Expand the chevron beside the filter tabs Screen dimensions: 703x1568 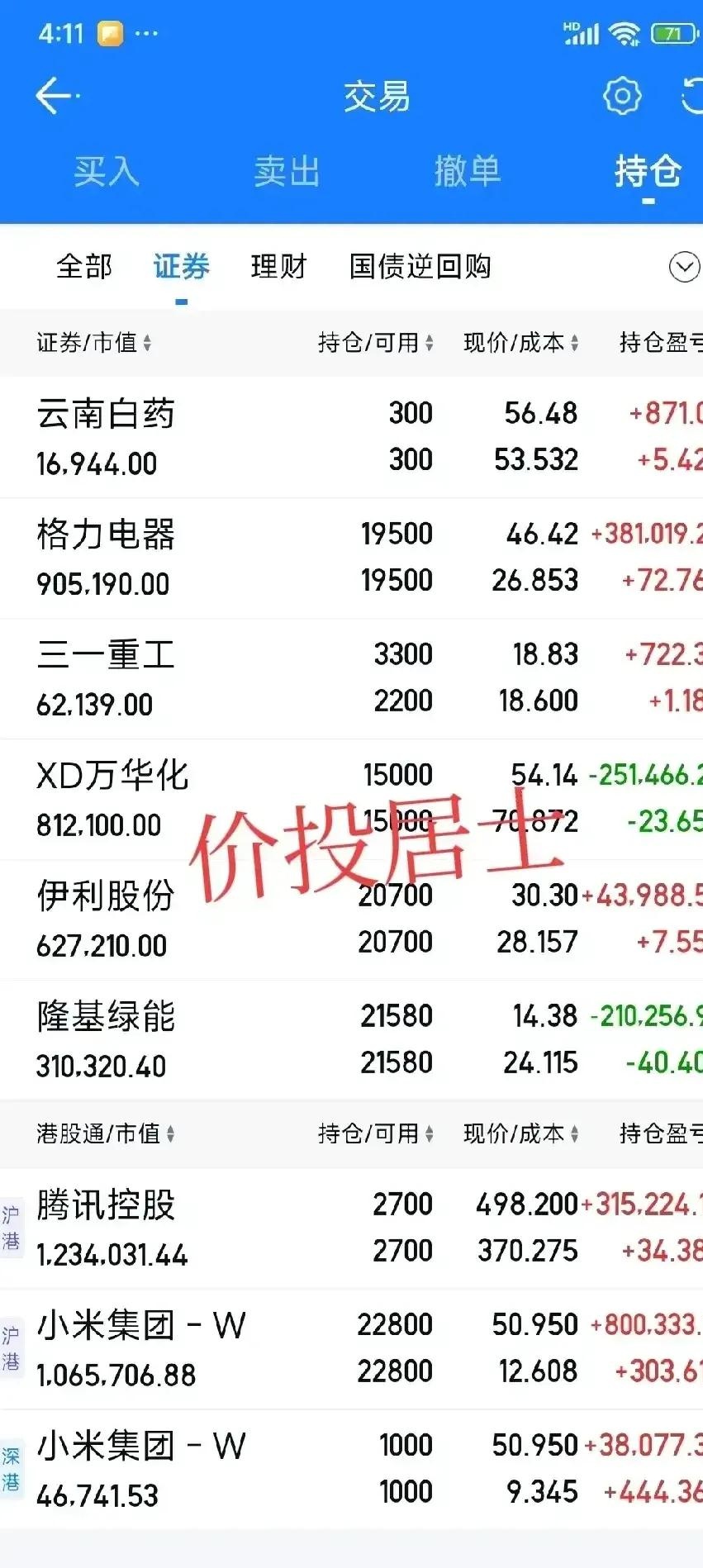pos(682,266)
